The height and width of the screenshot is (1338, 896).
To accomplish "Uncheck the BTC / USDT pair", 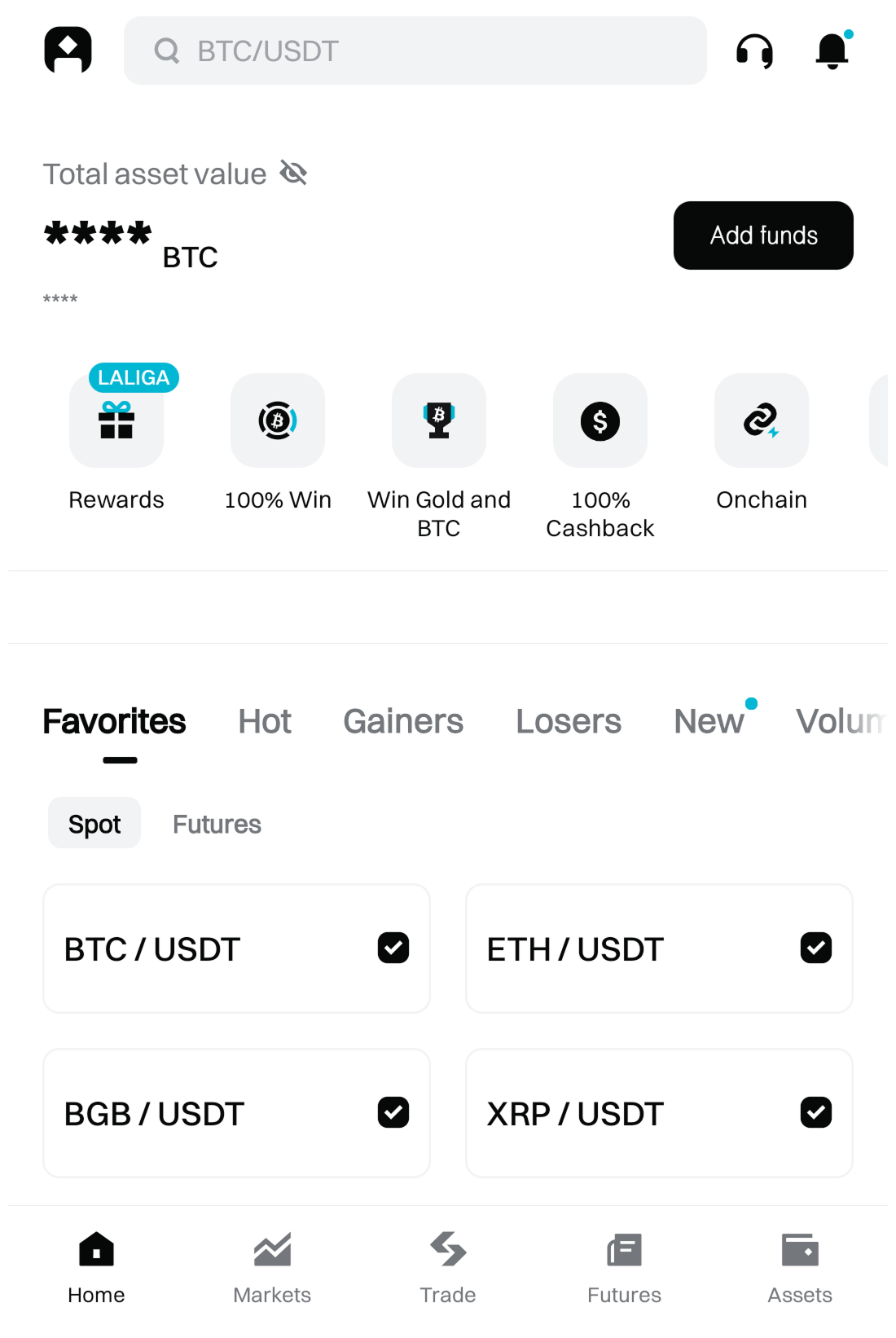I will (393, 948).
